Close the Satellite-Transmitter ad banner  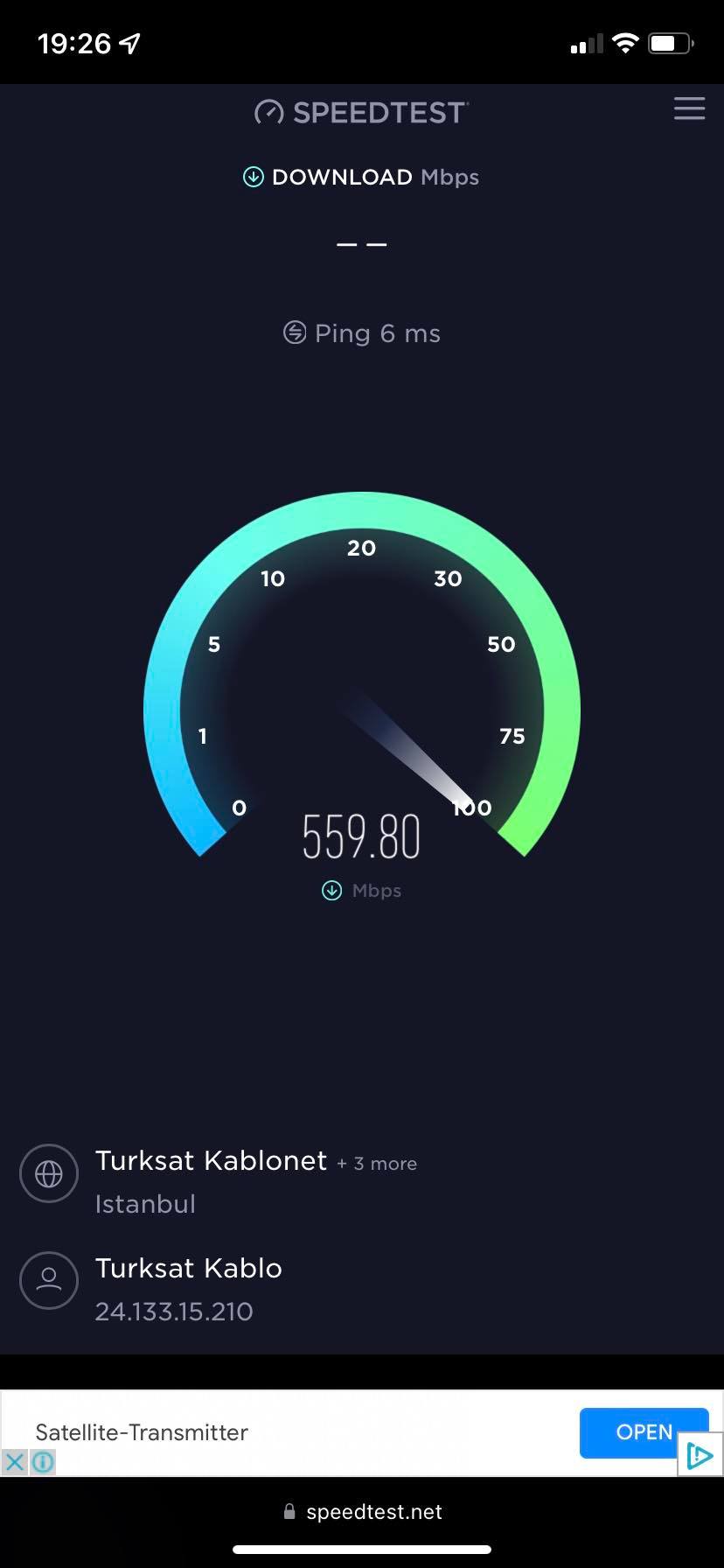coord(14,1461)
